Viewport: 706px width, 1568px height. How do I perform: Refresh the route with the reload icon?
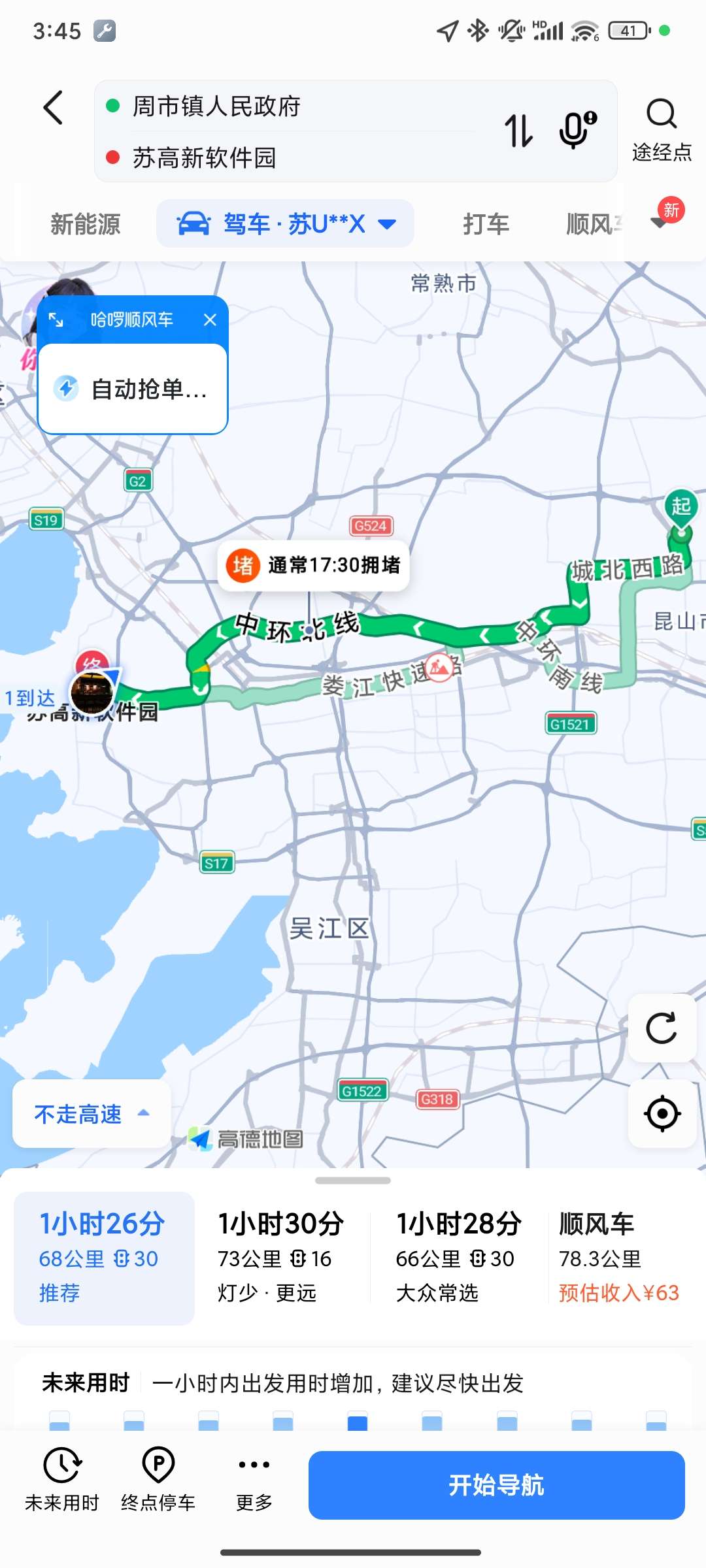click(x=662, y=1028)
